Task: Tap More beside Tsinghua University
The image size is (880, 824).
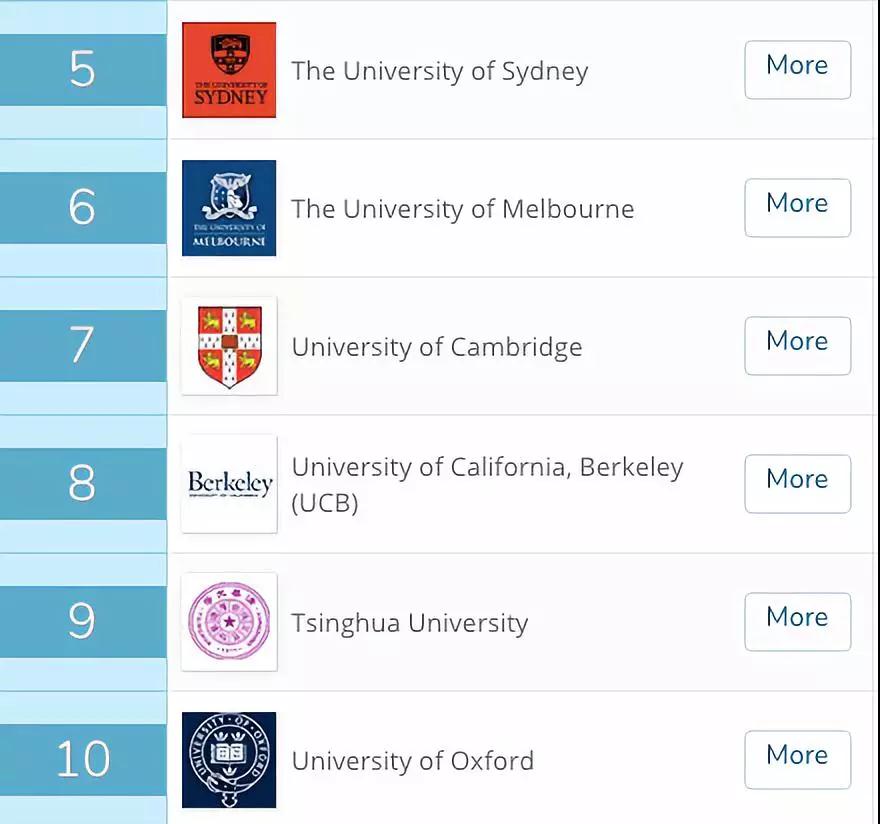Action: (797, 621)
